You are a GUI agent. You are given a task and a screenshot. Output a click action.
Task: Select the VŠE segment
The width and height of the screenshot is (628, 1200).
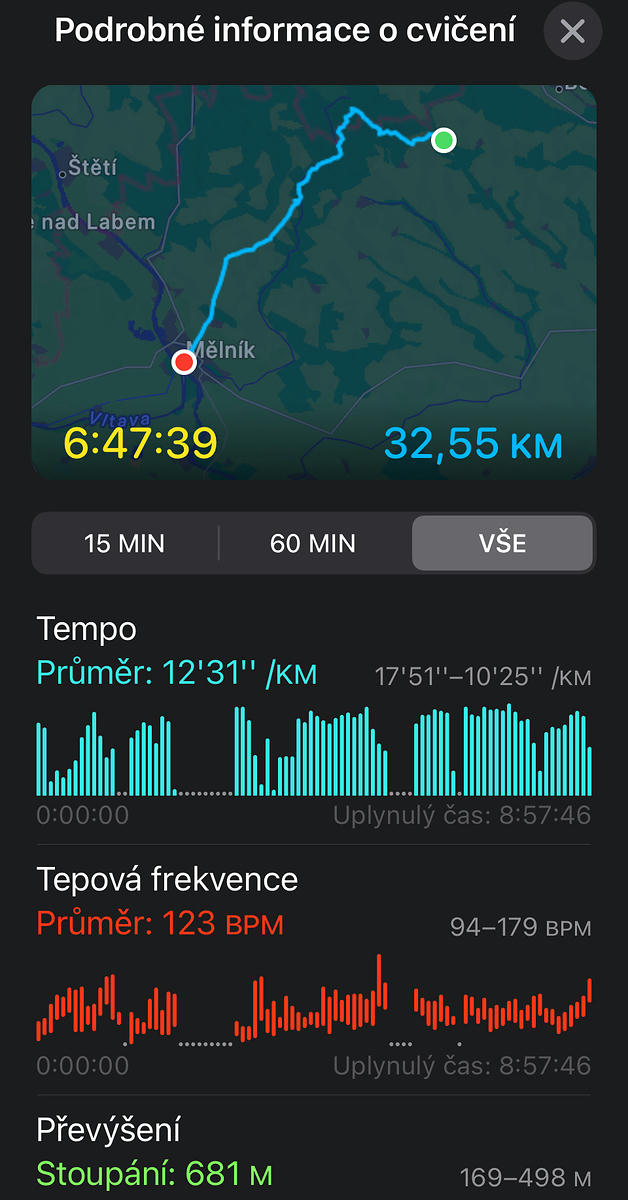tap(502, 543)
